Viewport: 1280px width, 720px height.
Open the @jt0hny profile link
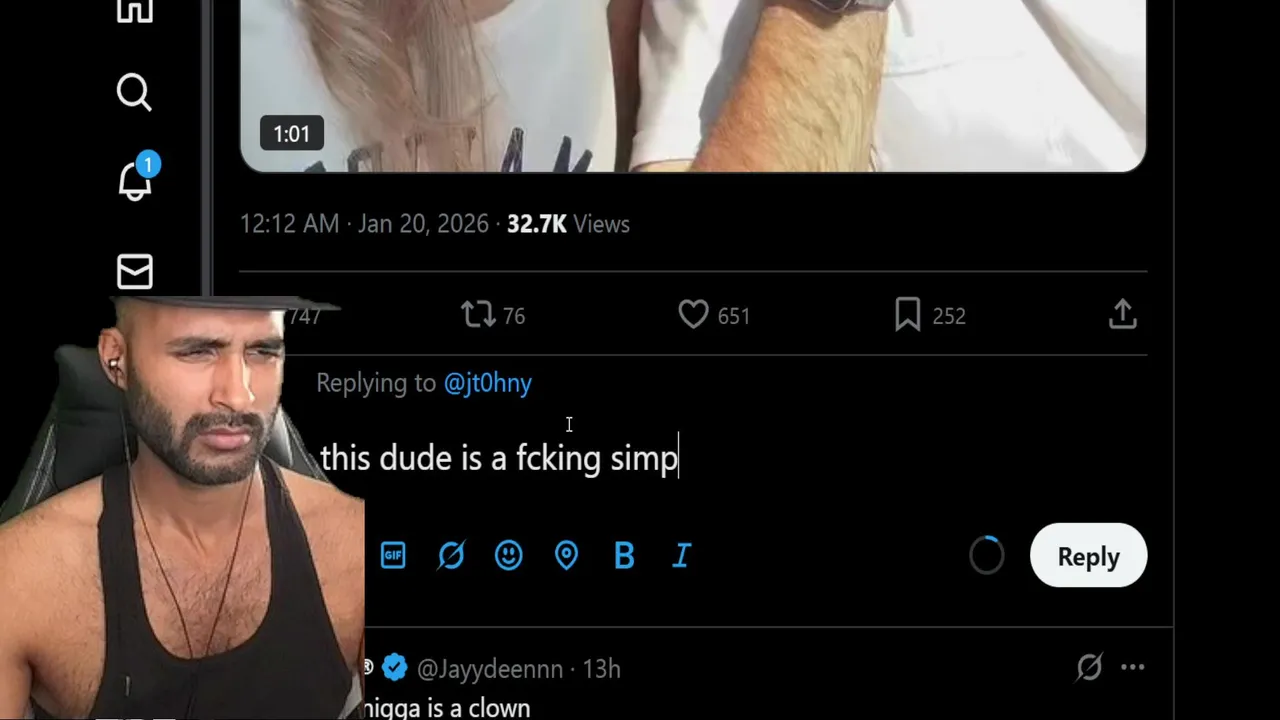(x=487, y=383)
